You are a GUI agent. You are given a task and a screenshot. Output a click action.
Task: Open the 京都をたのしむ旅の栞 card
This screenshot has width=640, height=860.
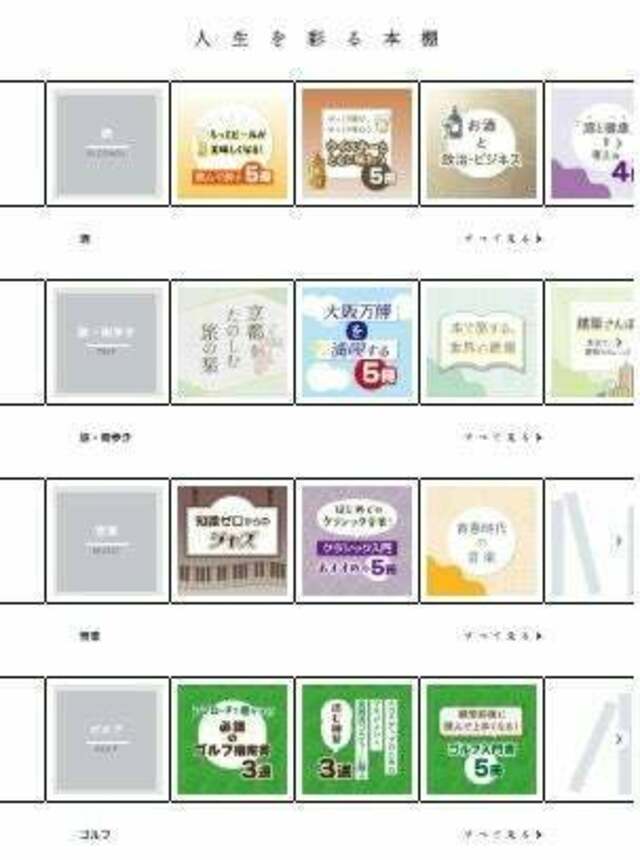pos(232,342)
